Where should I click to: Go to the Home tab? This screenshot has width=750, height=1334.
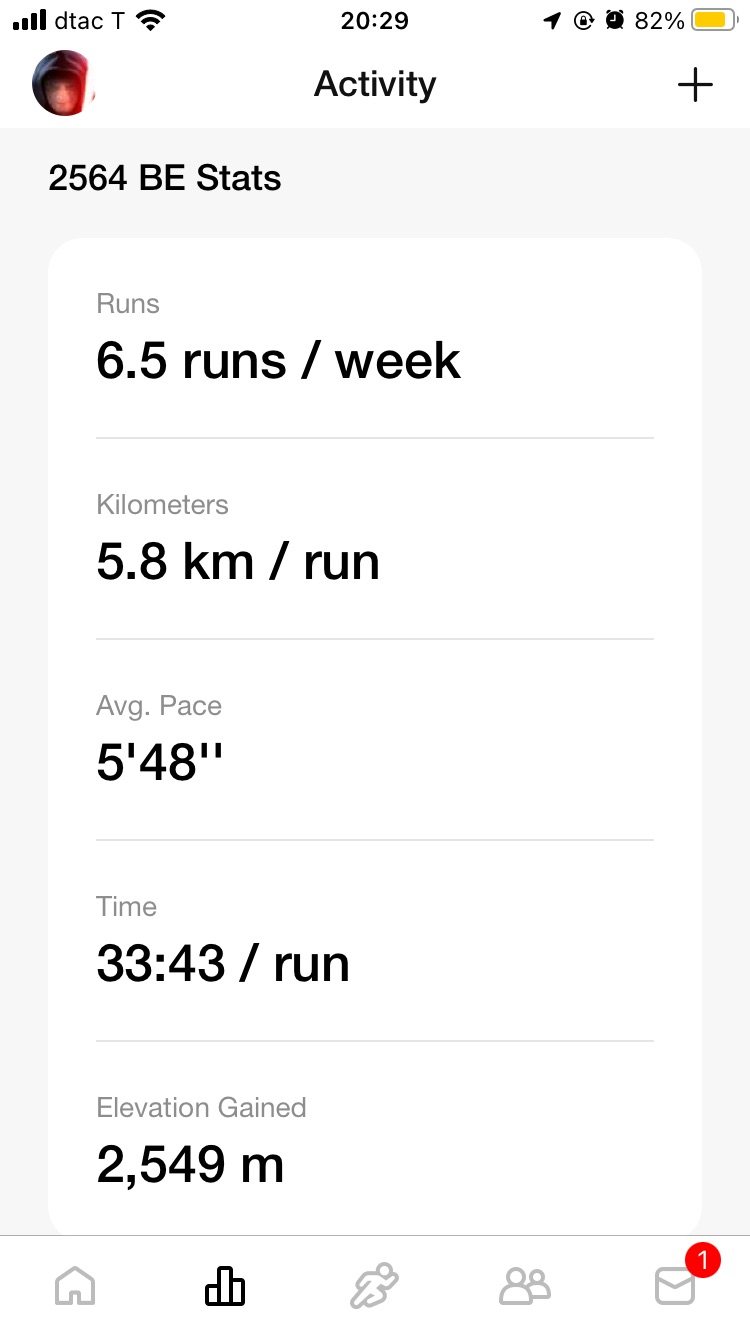[x=75, y=1285]
